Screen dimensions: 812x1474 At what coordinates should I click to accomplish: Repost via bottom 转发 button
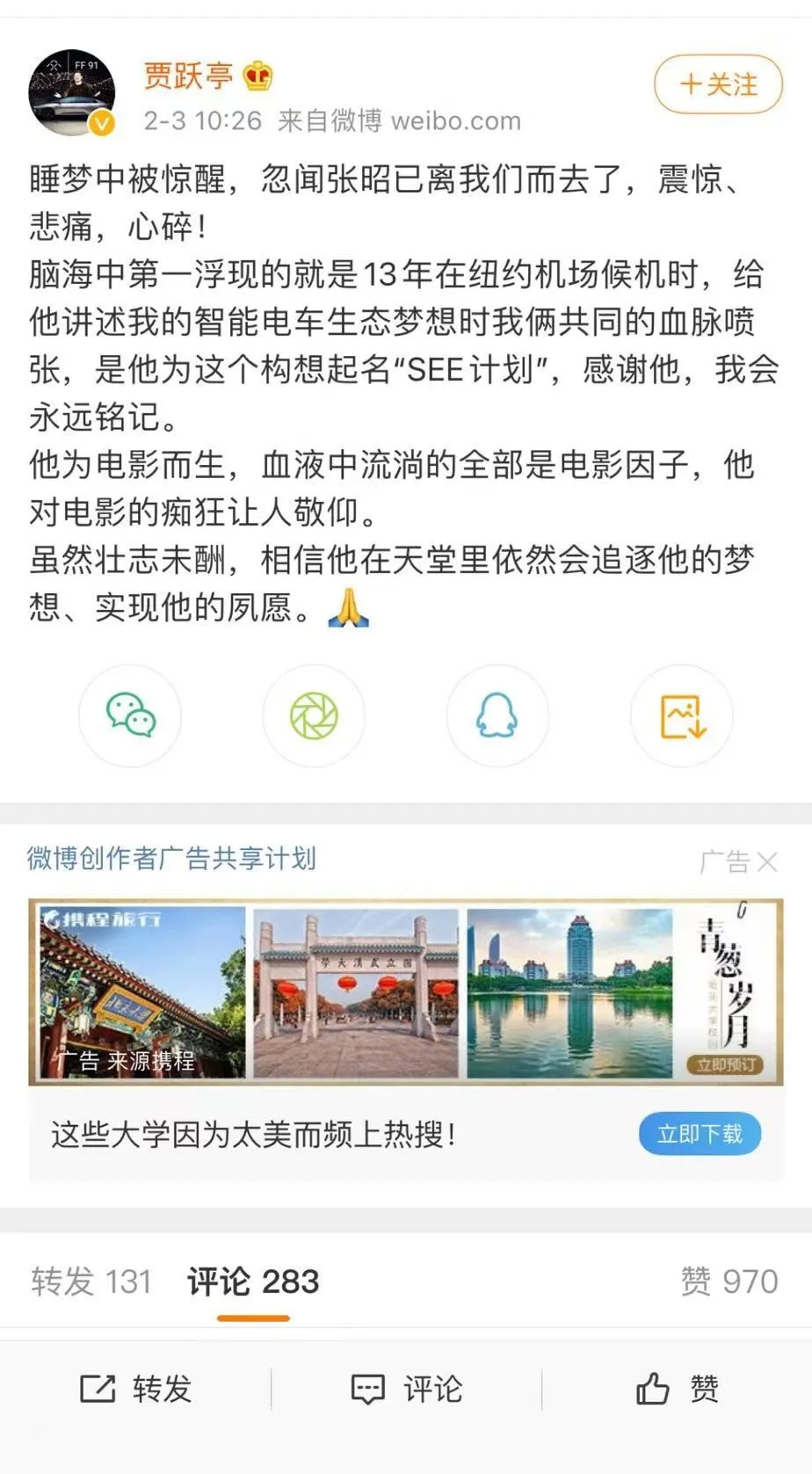pyautogui.click(x=136, y=1389)
